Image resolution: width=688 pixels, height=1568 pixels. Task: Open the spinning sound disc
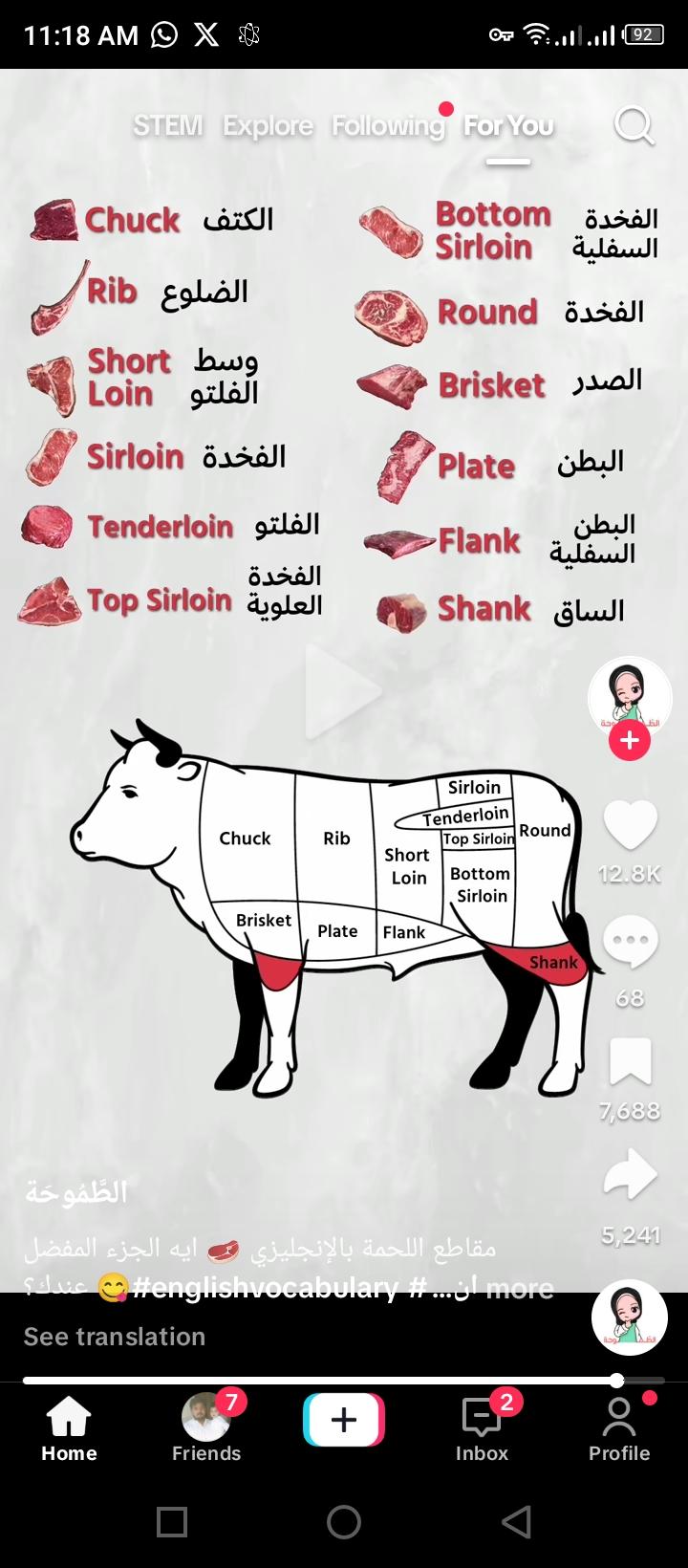pyautogui.click(x=630, y=1317)
